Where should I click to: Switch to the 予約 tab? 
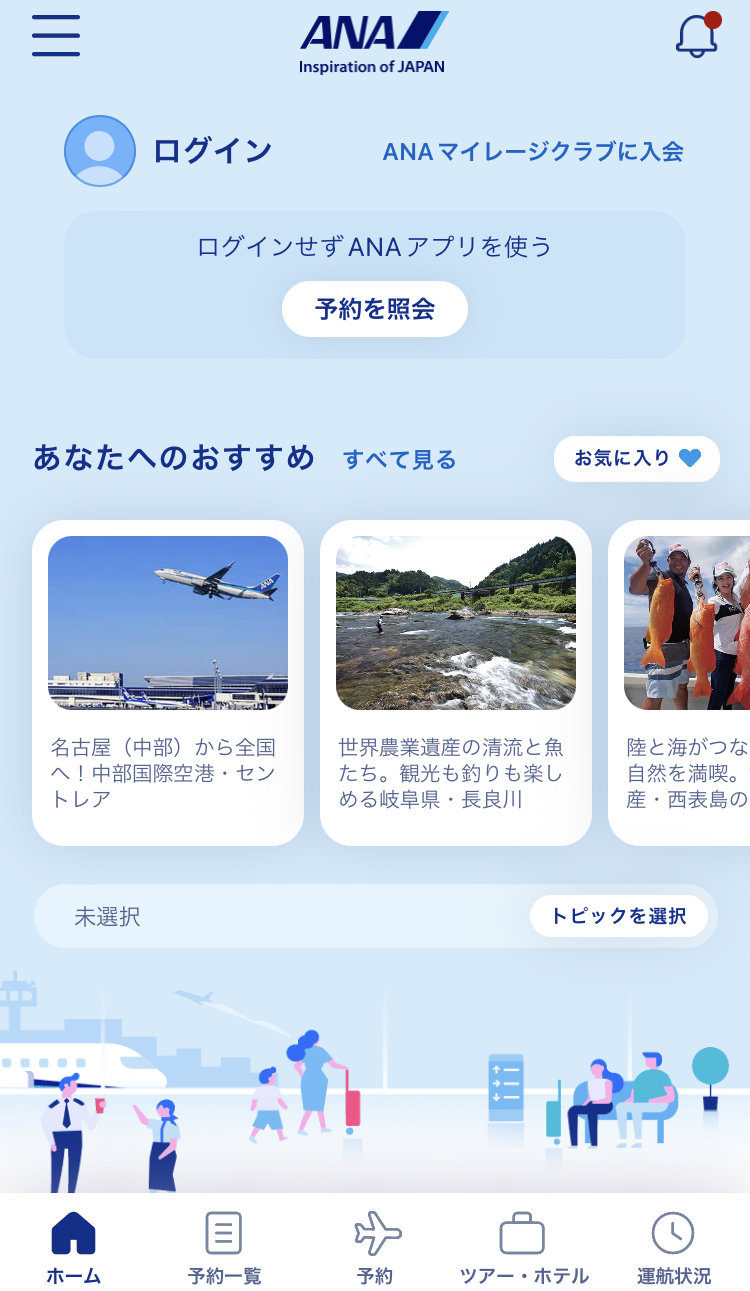(375, 1246)
